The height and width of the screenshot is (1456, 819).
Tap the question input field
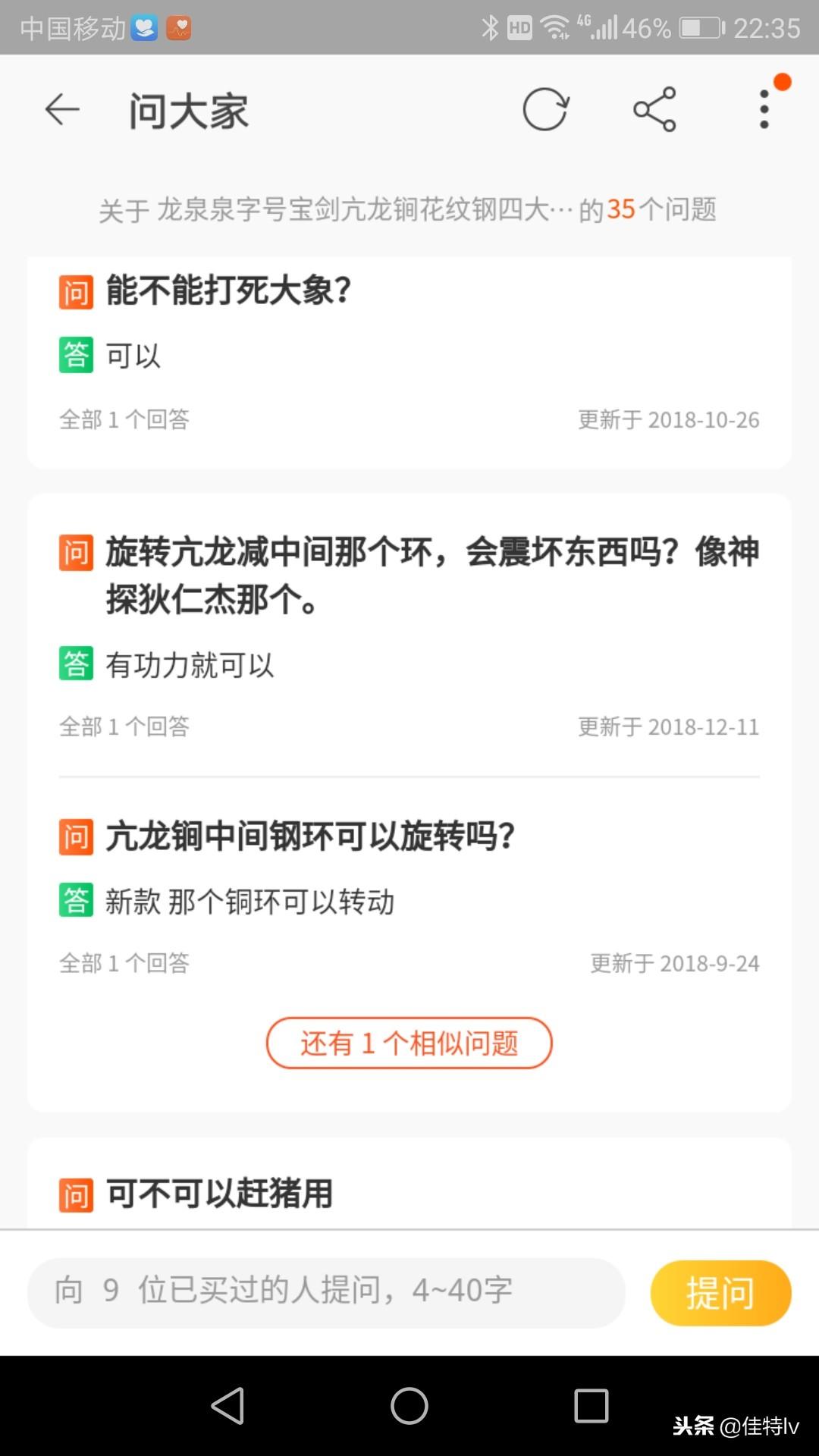pos(326,1293)
